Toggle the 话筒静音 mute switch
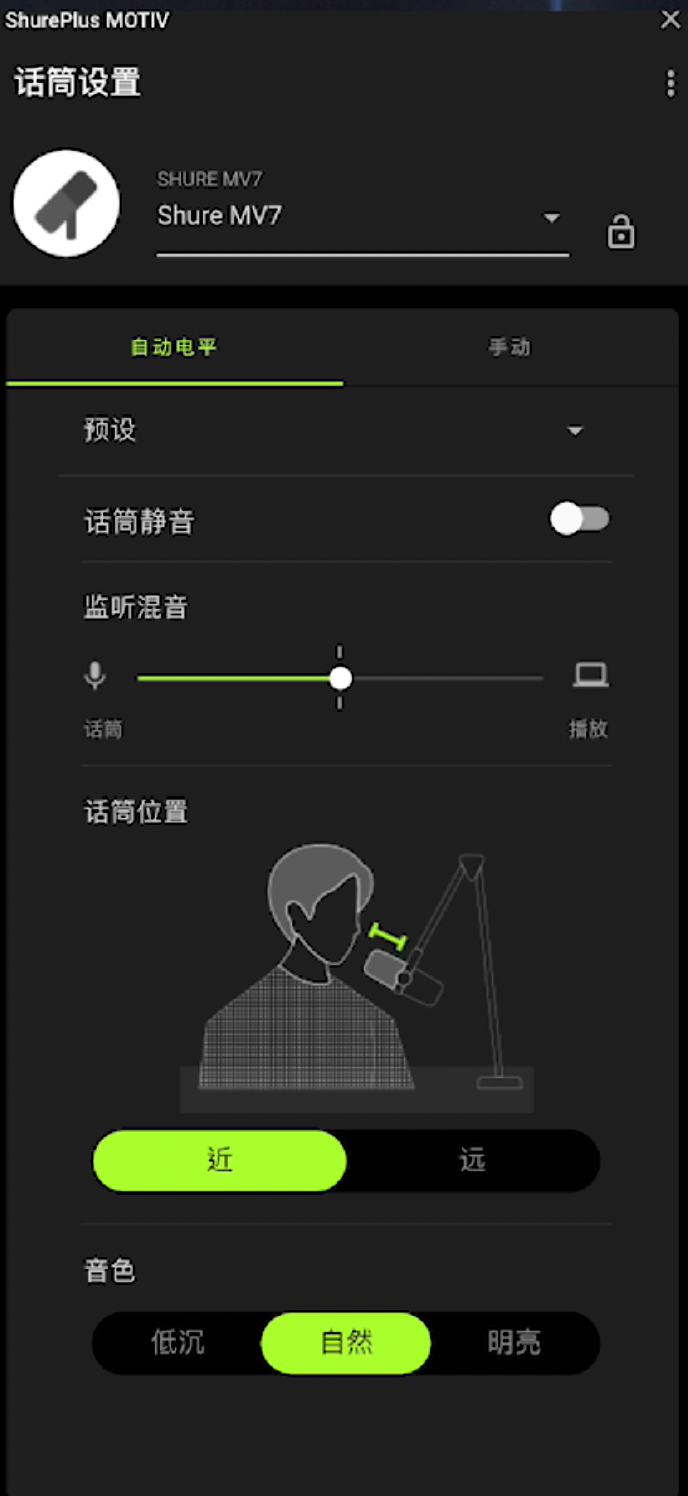This screenshot has height=1496, width=688. tap(580, 519)
